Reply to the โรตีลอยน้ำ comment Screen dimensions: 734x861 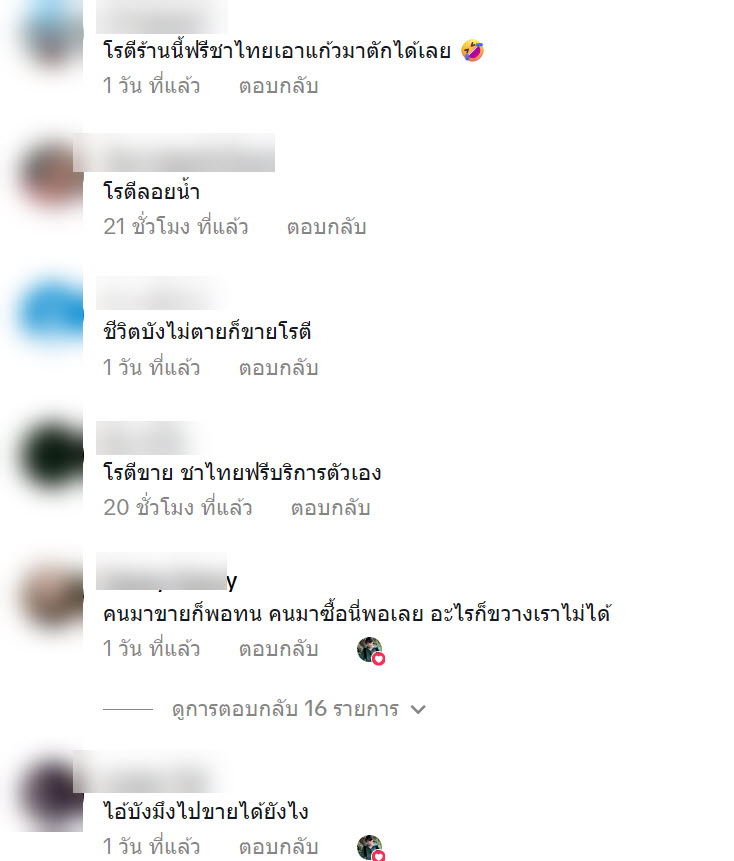click(x=326, y=227)
